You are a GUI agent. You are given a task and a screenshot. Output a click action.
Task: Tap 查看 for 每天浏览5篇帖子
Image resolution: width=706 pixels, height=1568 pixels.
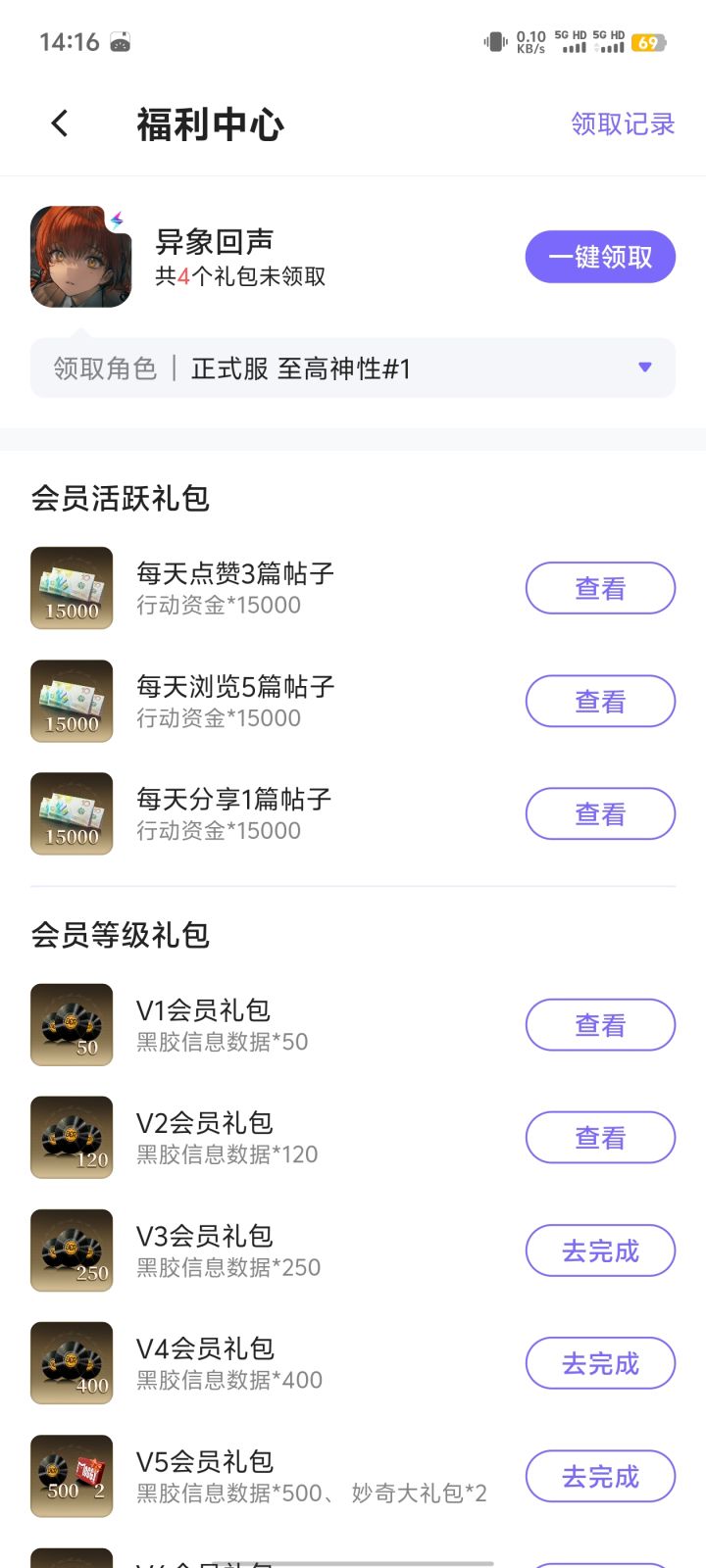tap(600, 702)
